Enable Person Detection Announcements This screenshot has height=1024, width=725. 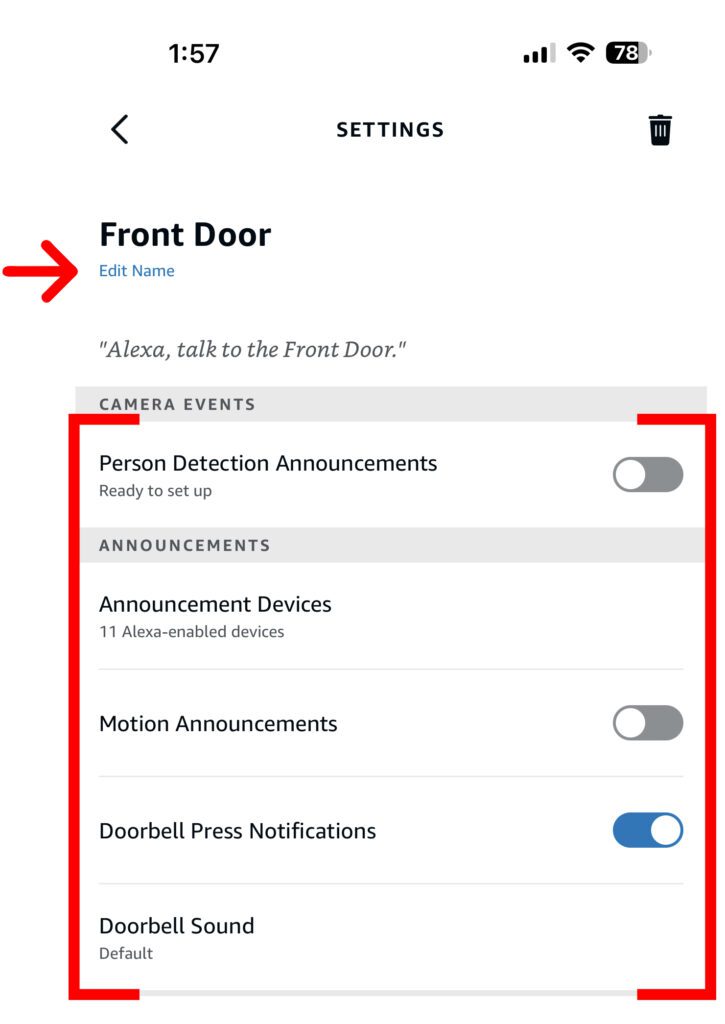point(647,475)
